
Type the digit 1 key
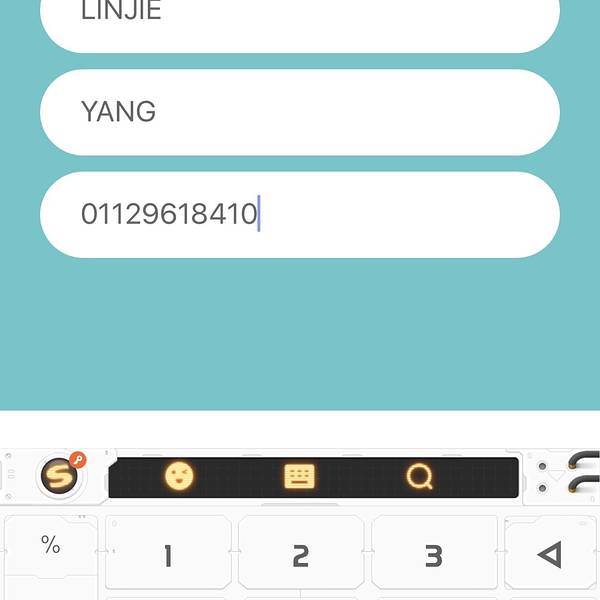tap(168, 555)
